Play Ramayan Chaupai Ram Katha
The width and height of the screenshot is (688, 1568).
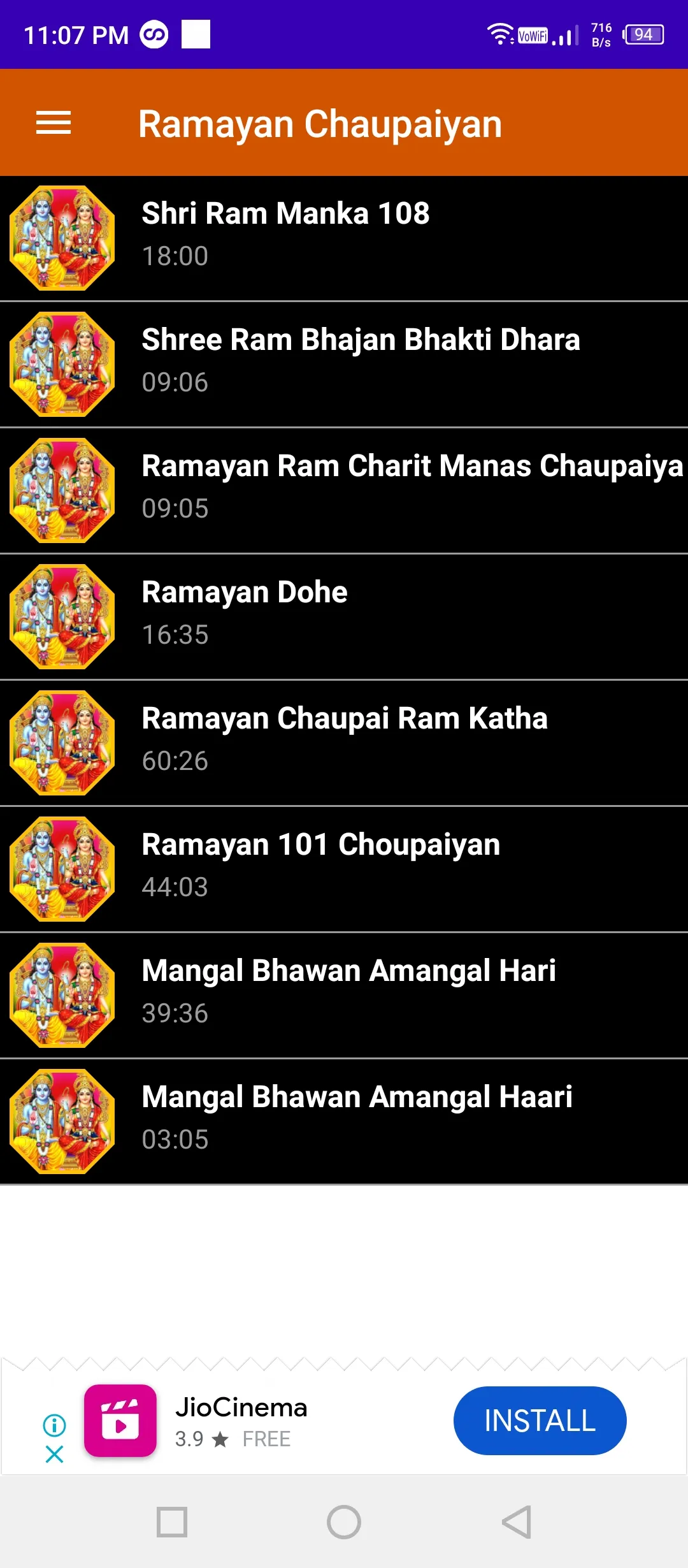tap(344, 743)
